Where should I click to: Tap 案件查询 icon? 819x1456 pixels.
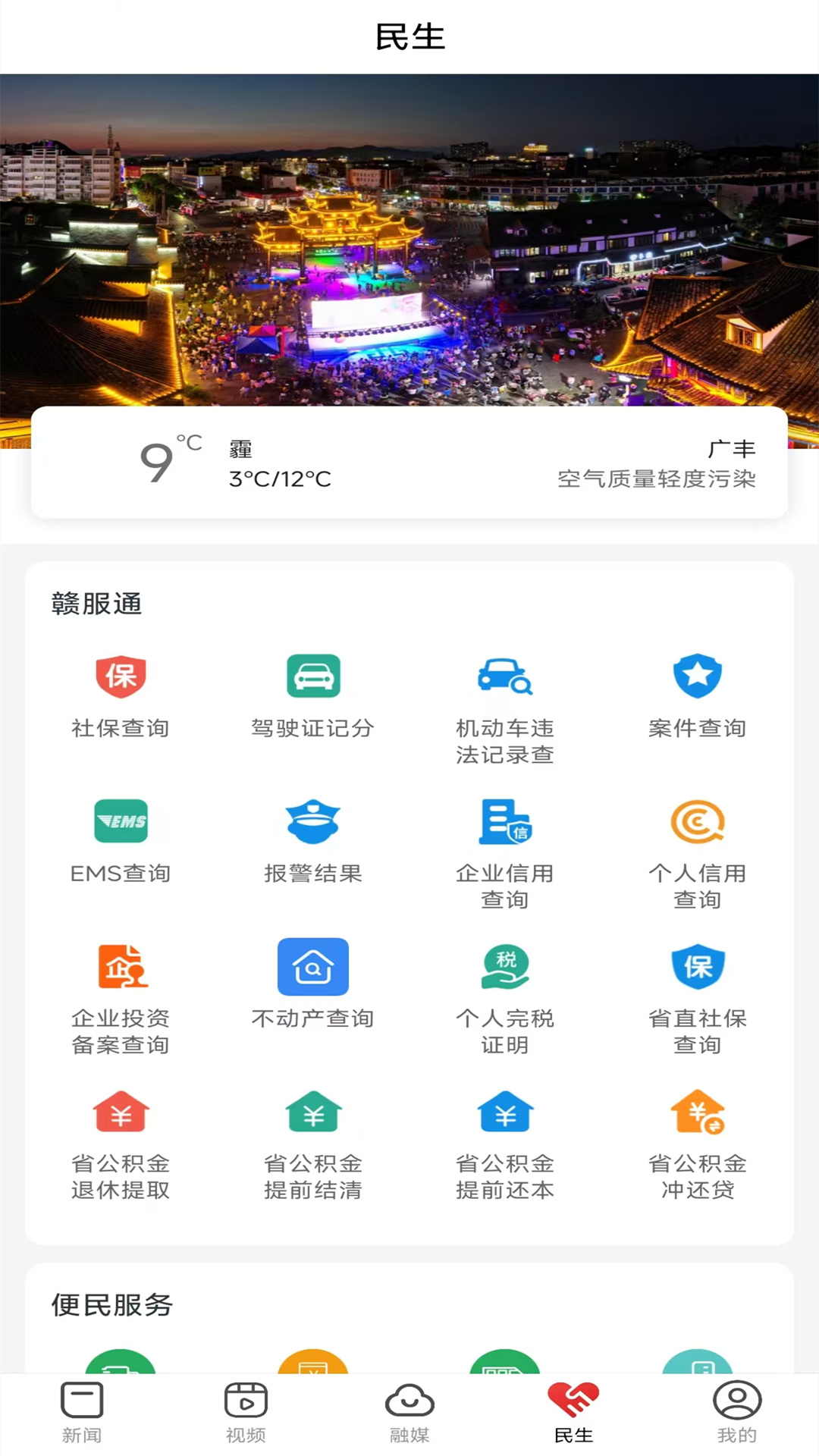[697, 677]
